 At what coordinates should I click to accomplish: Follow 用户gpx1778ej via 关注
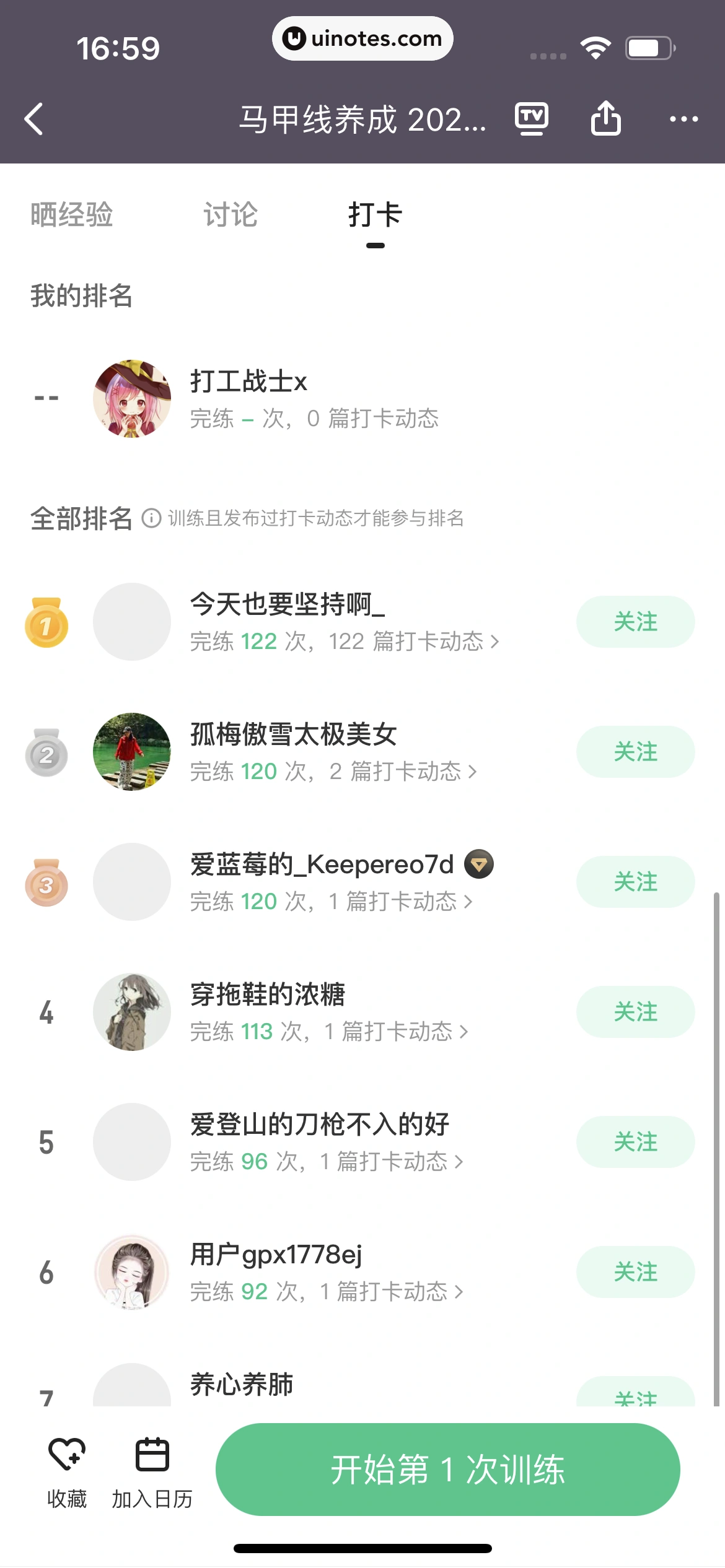click(635, 1272)
